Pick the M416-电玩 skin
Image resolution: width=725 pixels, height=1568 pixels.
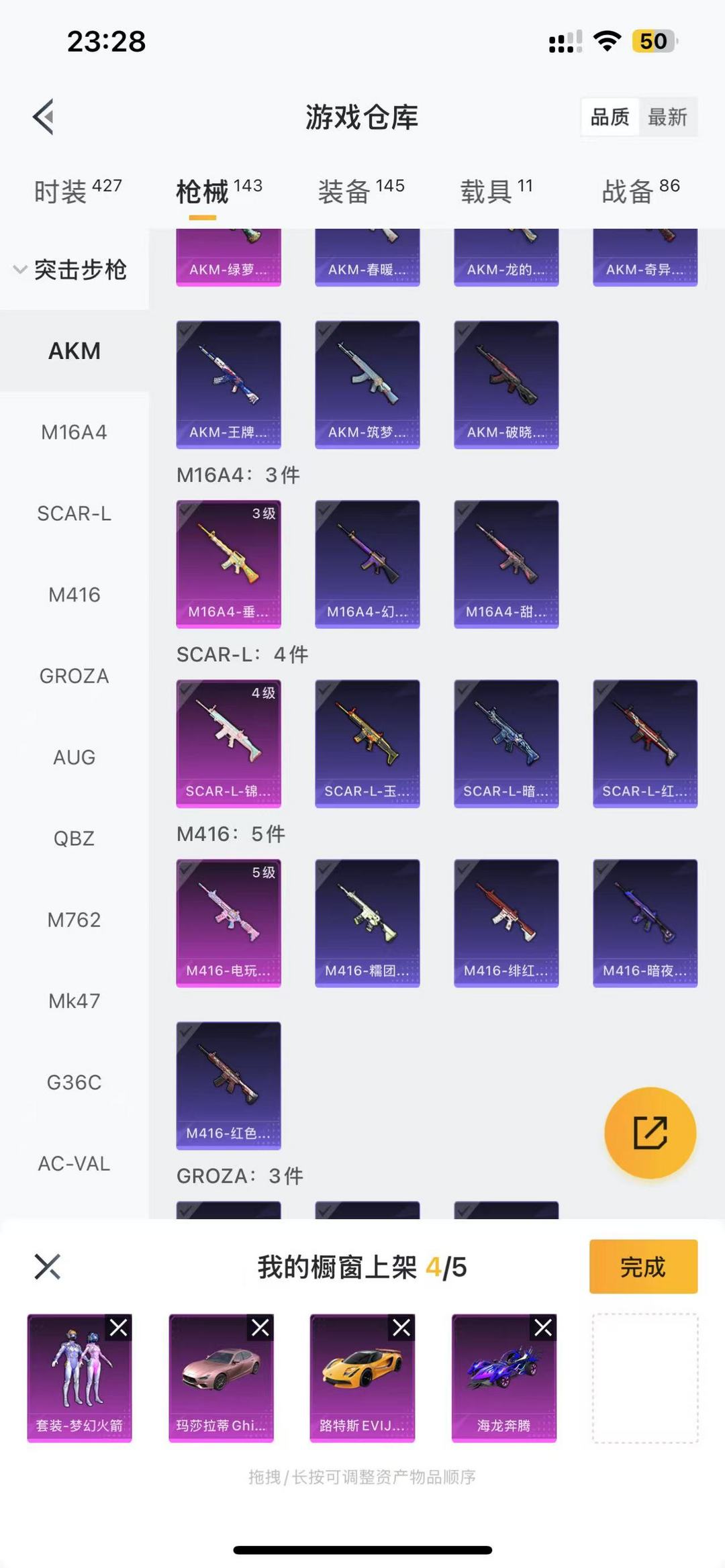[228, 923]
